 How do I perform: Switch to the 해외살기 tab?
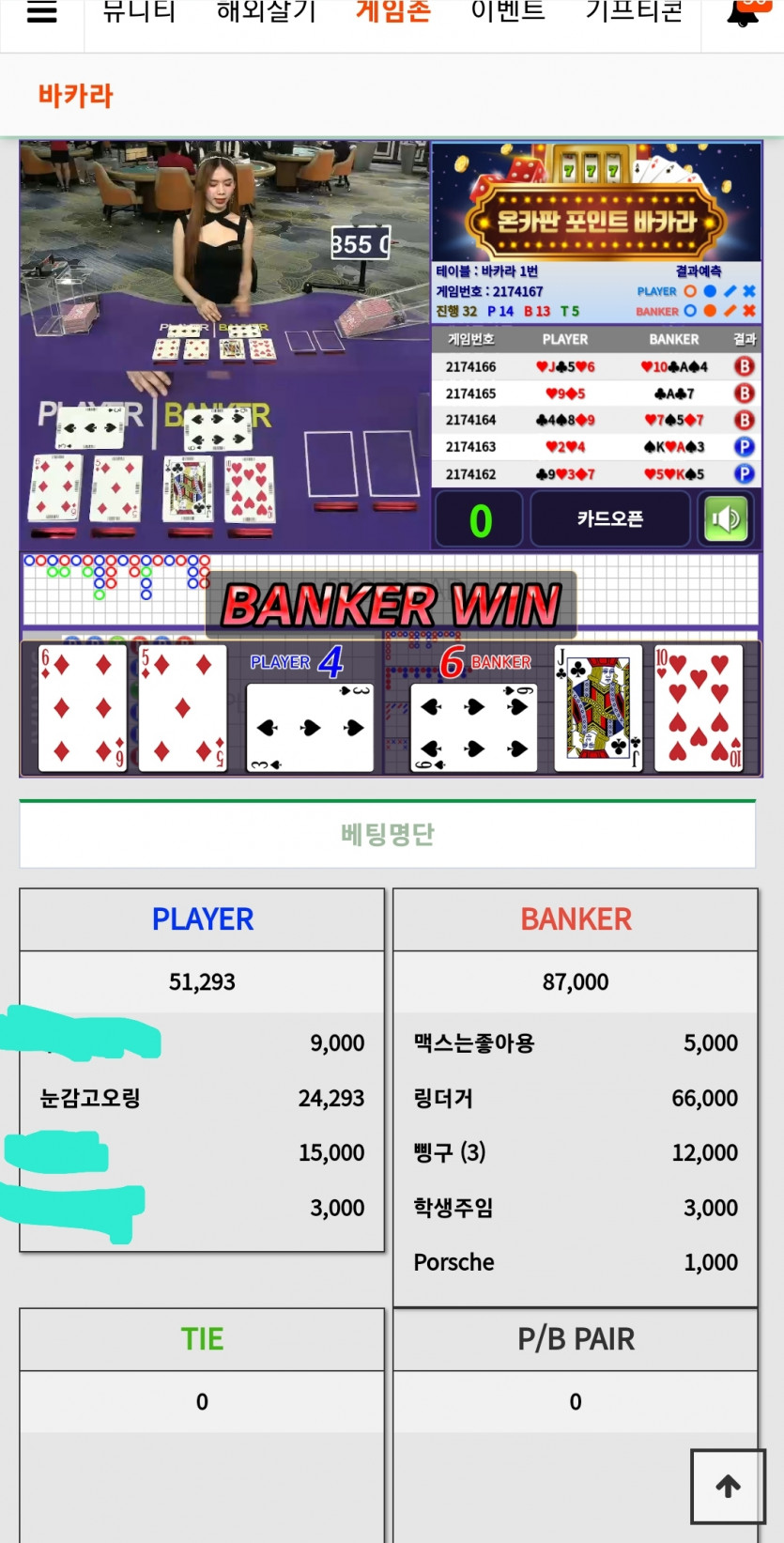[x=266, y=11]
